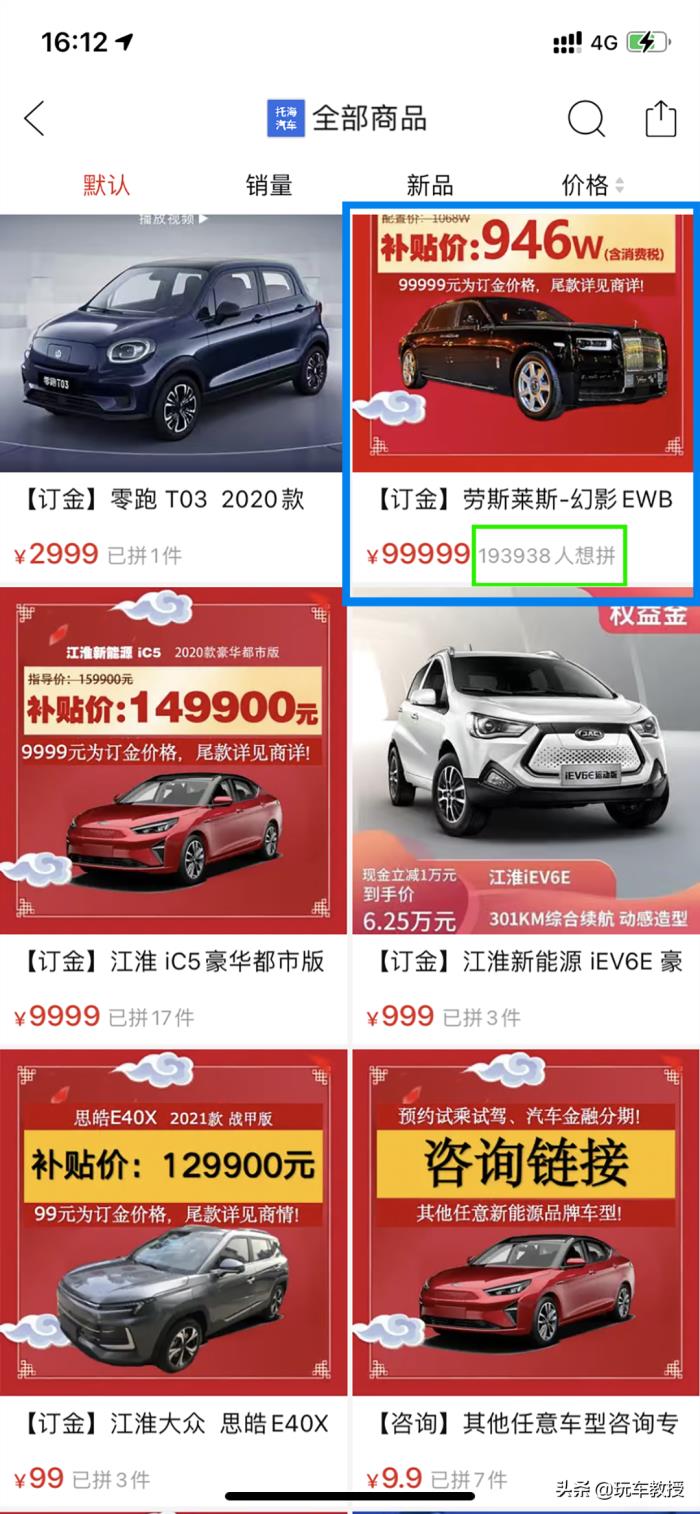Image resolution: width=700 pixels, height=1514 pixels.
Task: Switch to the 新品 tab
Action: click(x=429, y=185)
